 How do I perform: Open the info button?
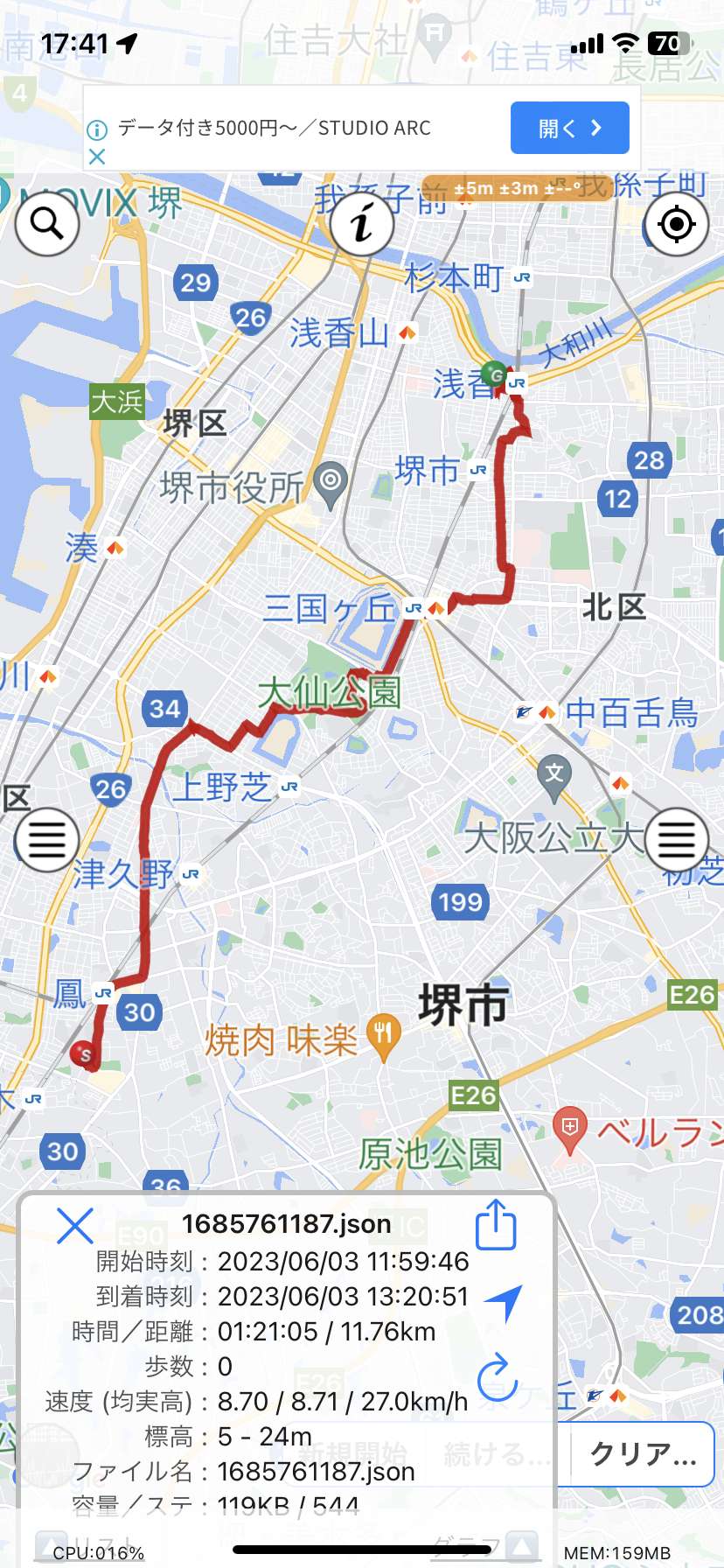point(362,224)
